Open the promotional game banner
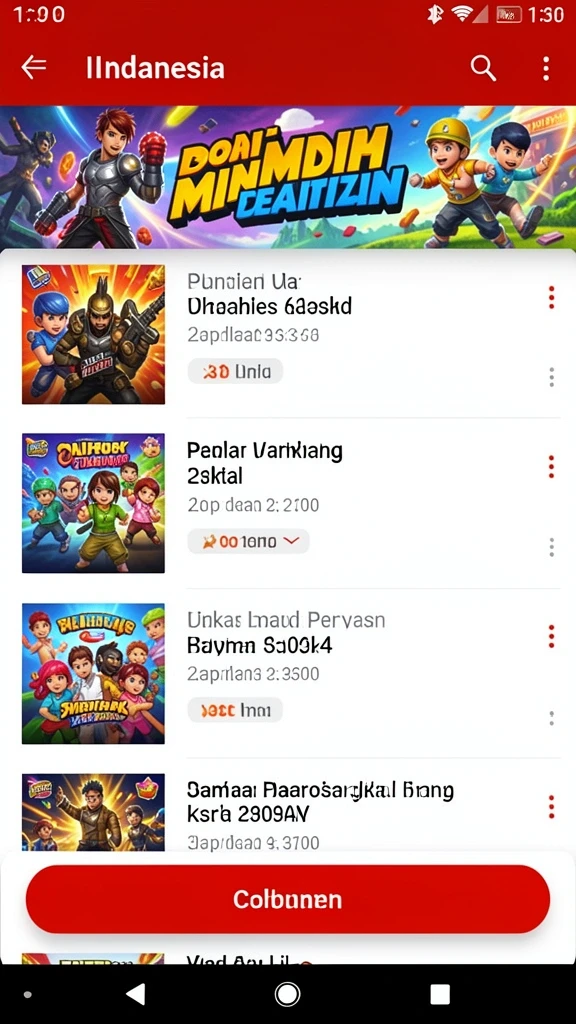The width and height of the screenshot is (576, 1024). (288, 177)
